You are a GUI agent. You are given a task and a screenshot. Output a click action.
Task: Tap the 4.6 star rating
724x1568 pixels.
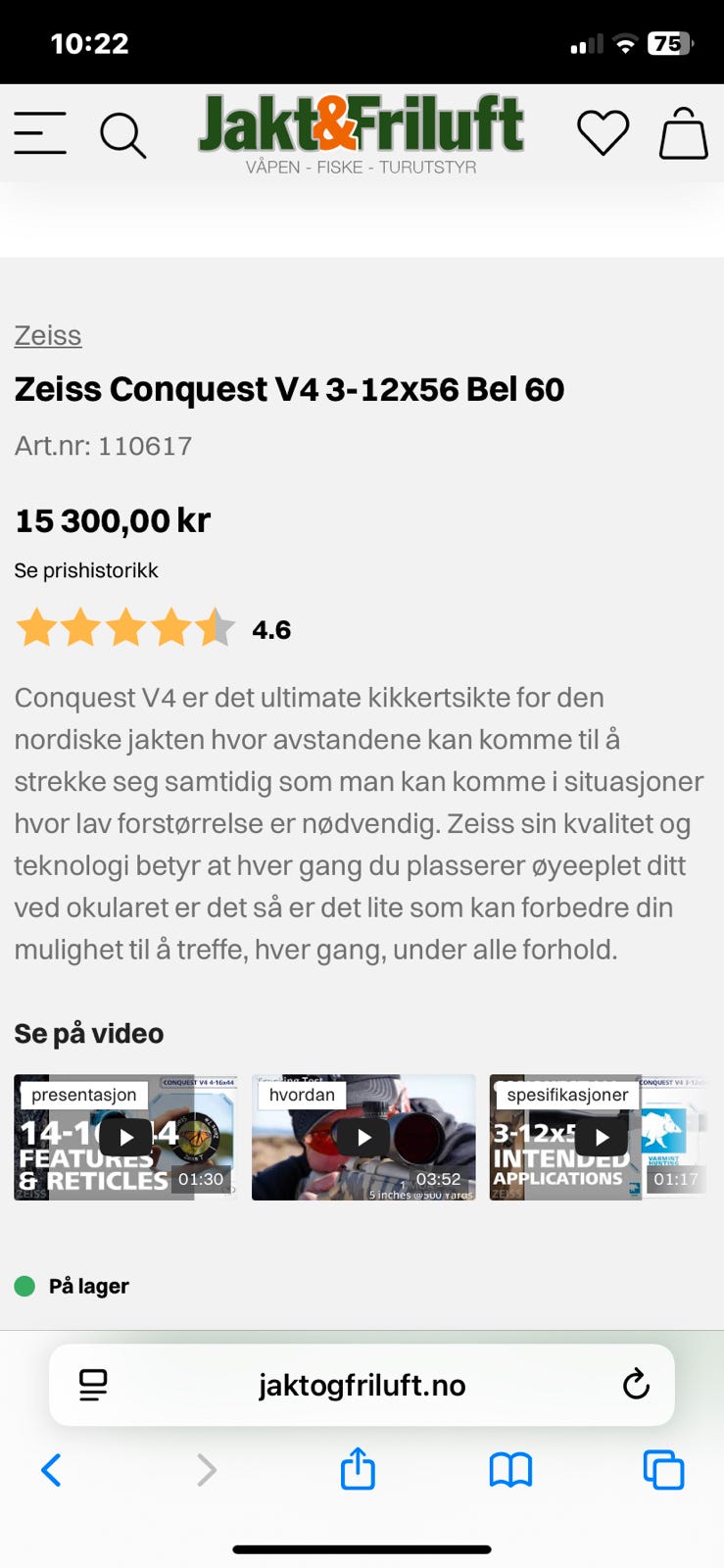click(x=270, y=628)
